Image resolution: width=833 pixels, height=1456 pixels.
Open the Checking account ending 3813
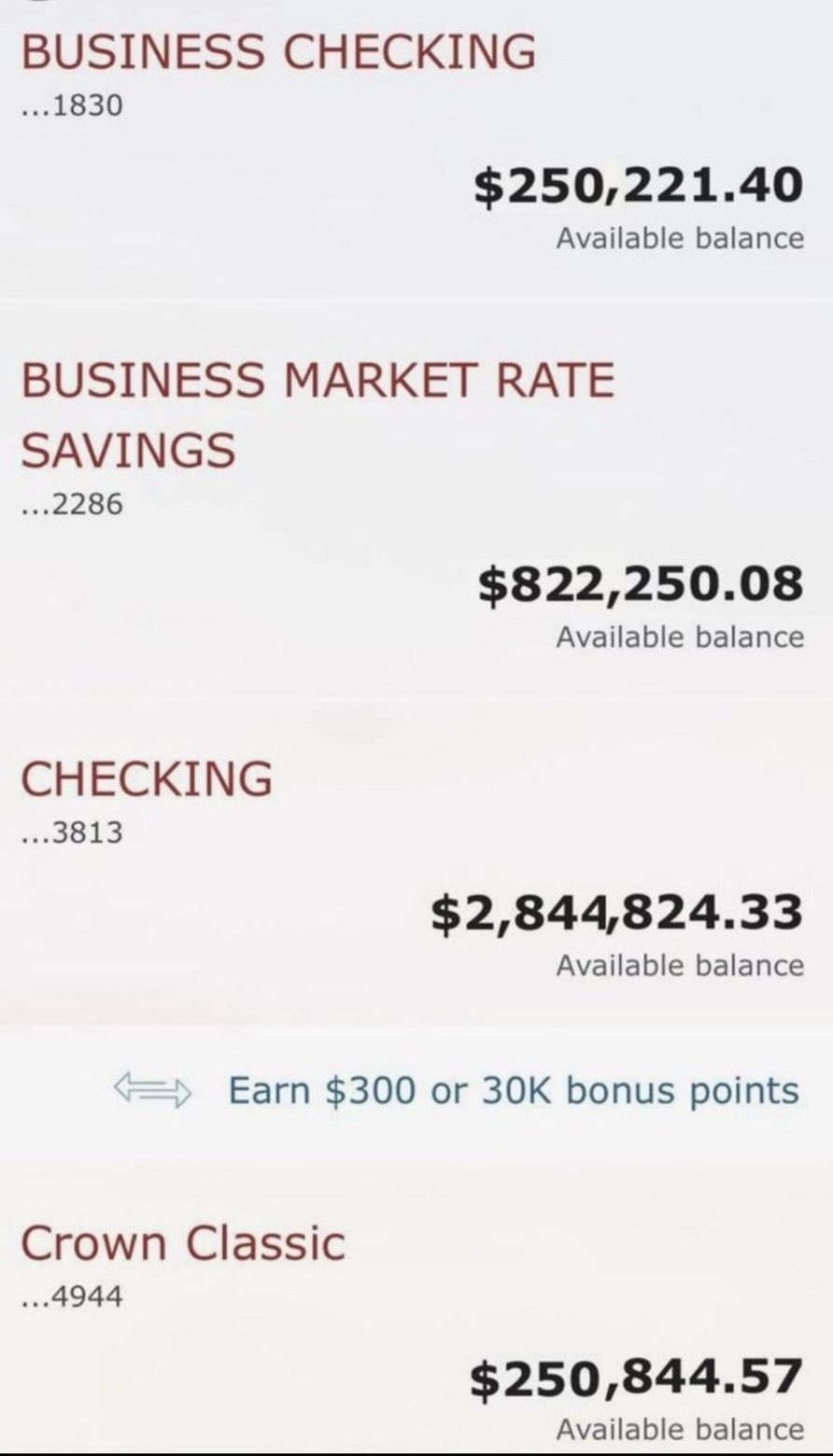coord(148,778)
